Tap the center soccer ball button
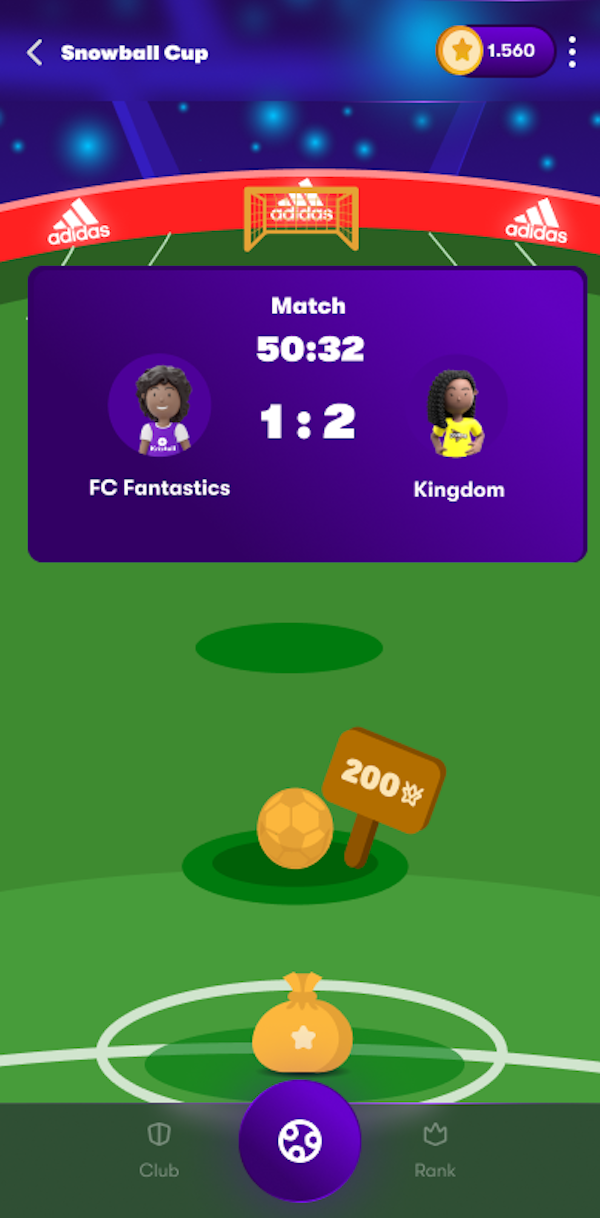The width and height of the screenshot is (600, 1218). pyautogui.click(x=300, y=1140)
